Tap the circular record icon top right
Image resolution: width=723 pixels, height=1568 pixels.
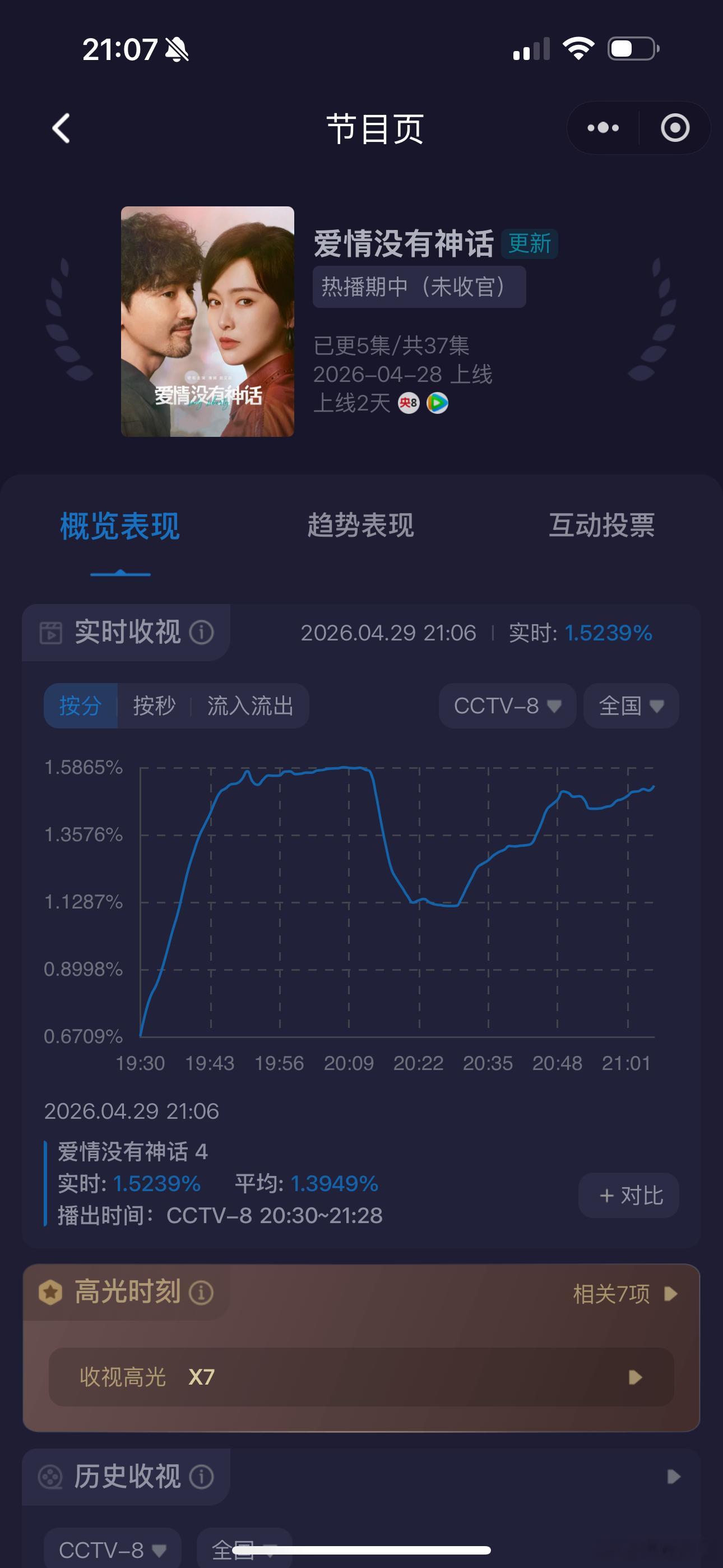pos(673,128)
